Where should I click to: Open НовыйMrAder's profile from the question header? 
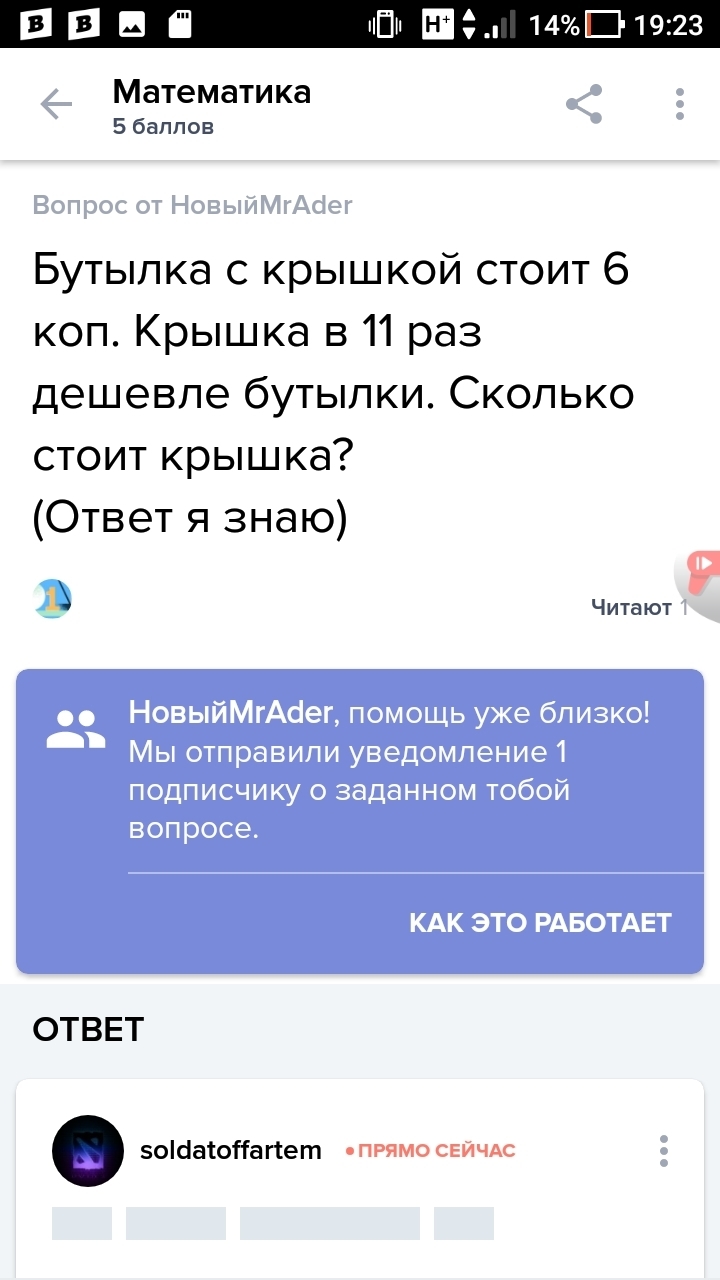(262, 205)
